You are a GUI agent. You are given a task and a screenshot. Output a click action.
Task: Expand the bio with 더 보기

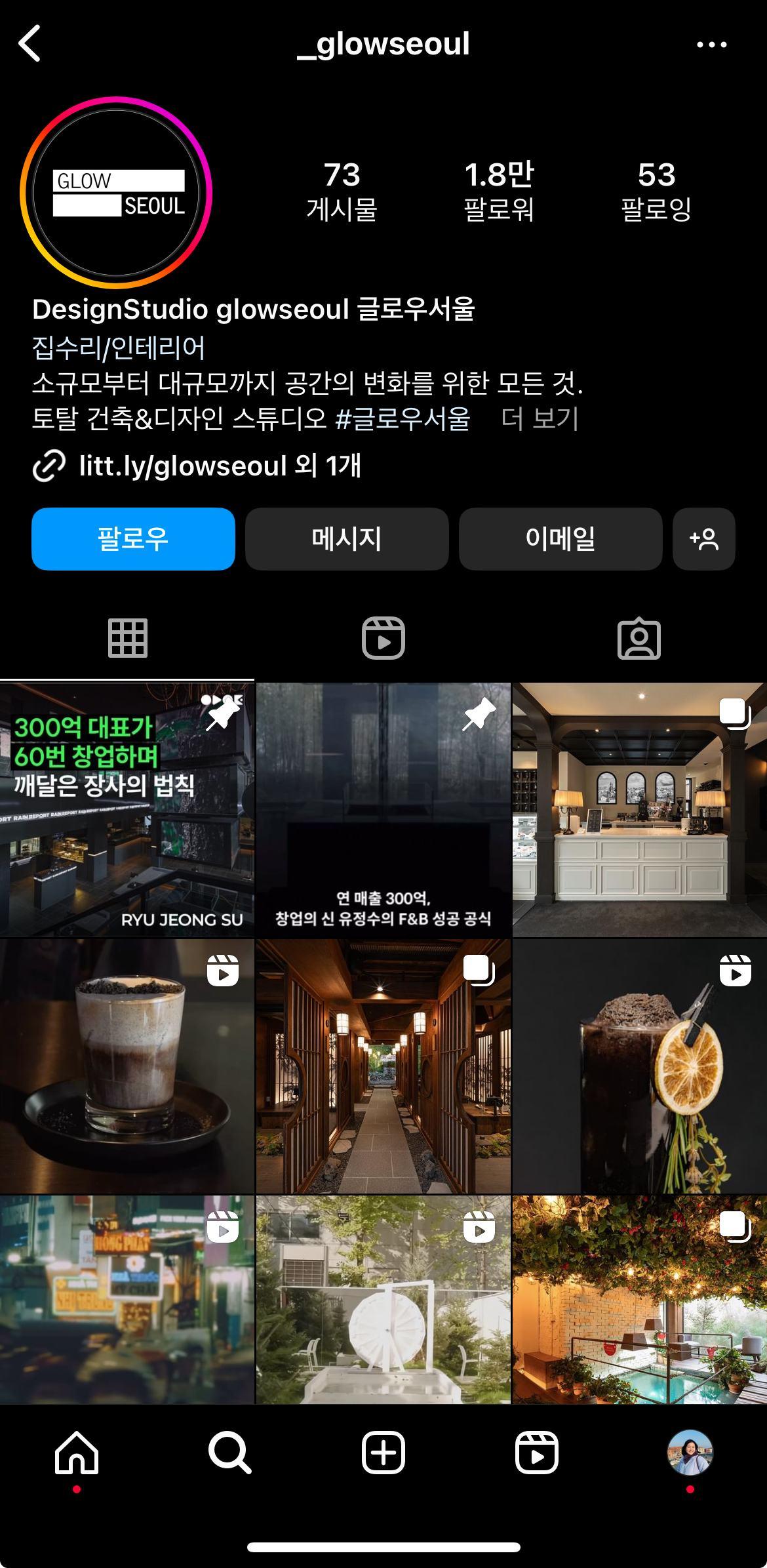[540, 418]
